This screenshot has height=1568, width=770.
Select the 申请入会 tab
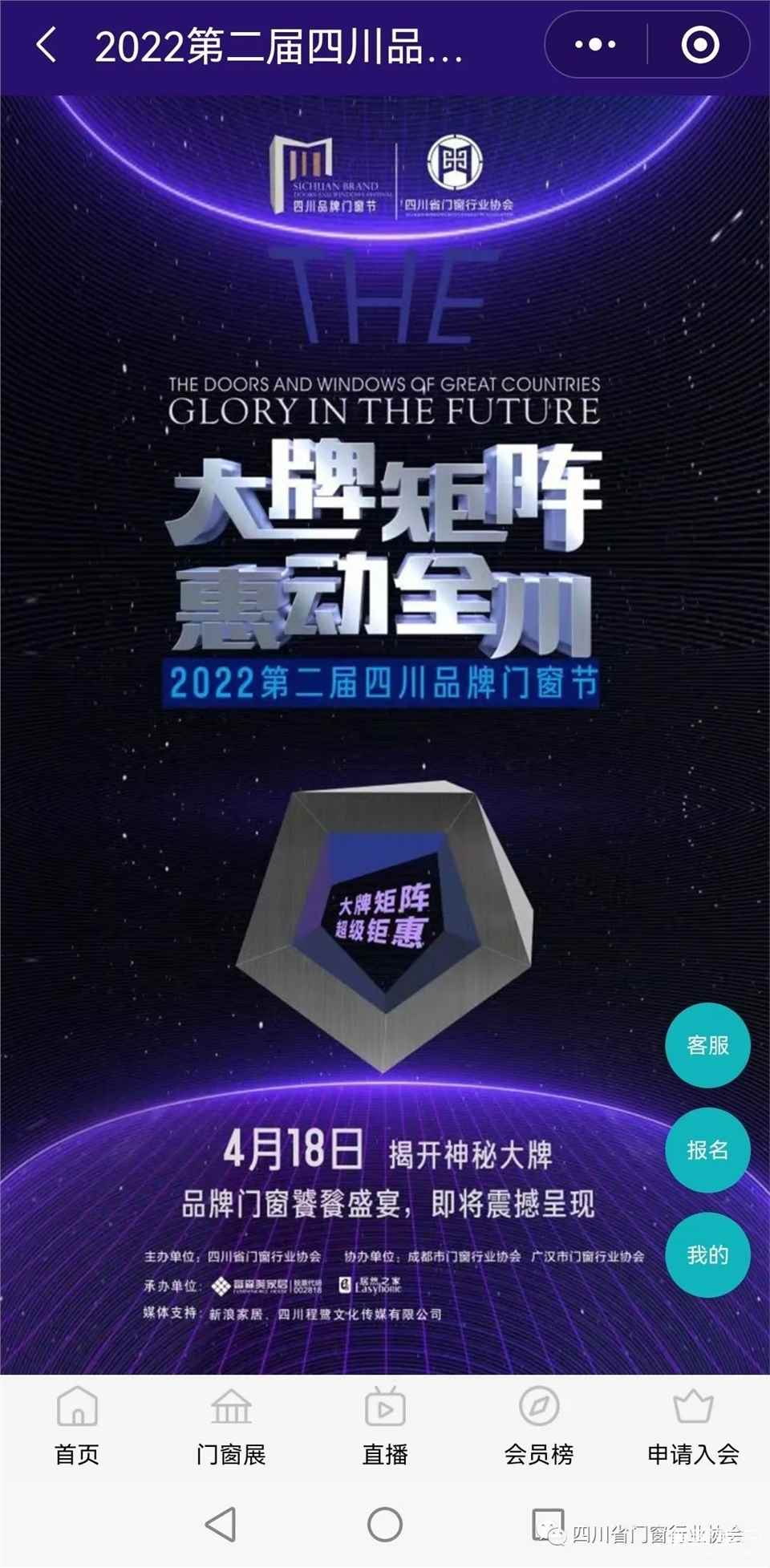click(693, 1426)
